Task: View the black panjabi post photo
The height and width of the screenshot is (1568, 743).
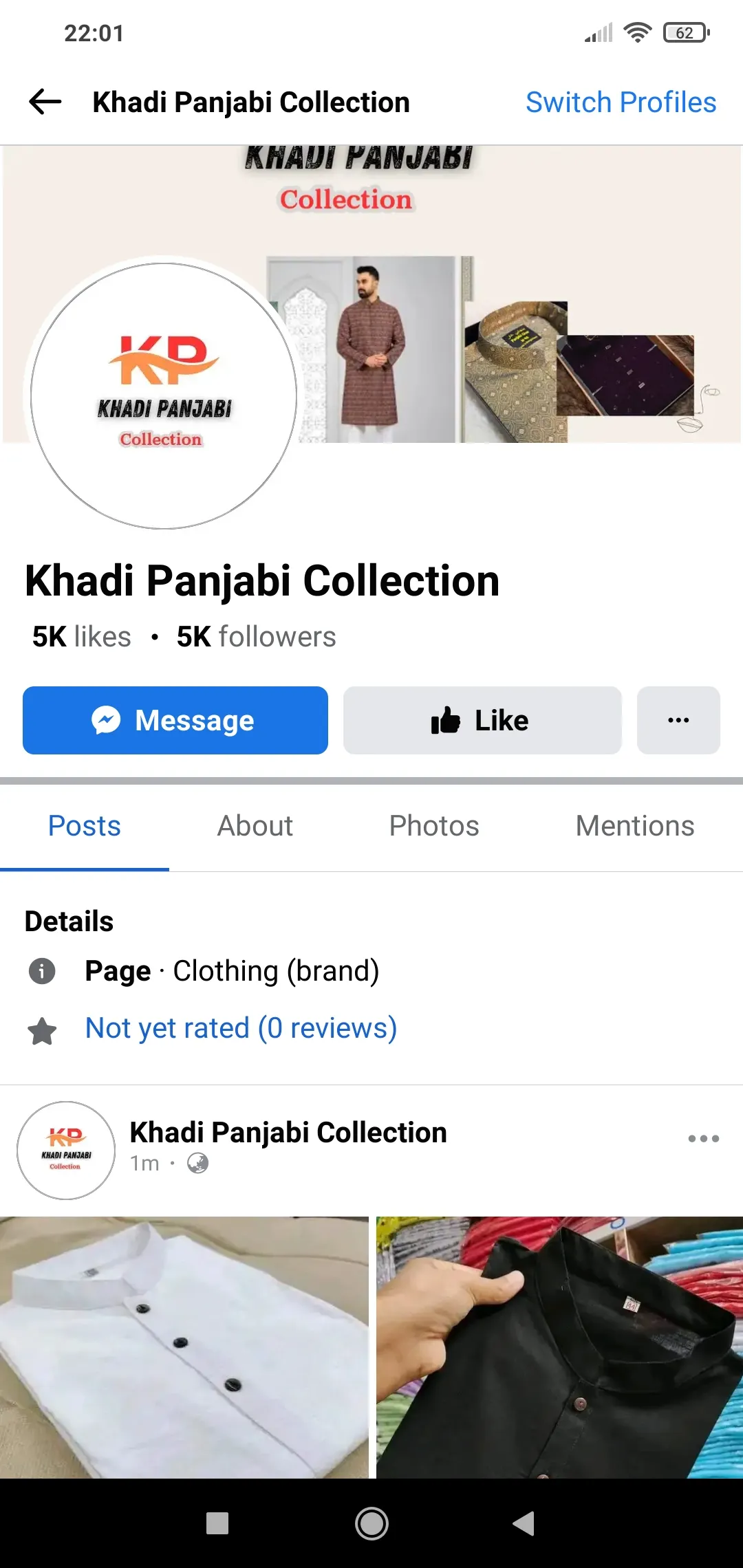Action: pos(559,1347)
